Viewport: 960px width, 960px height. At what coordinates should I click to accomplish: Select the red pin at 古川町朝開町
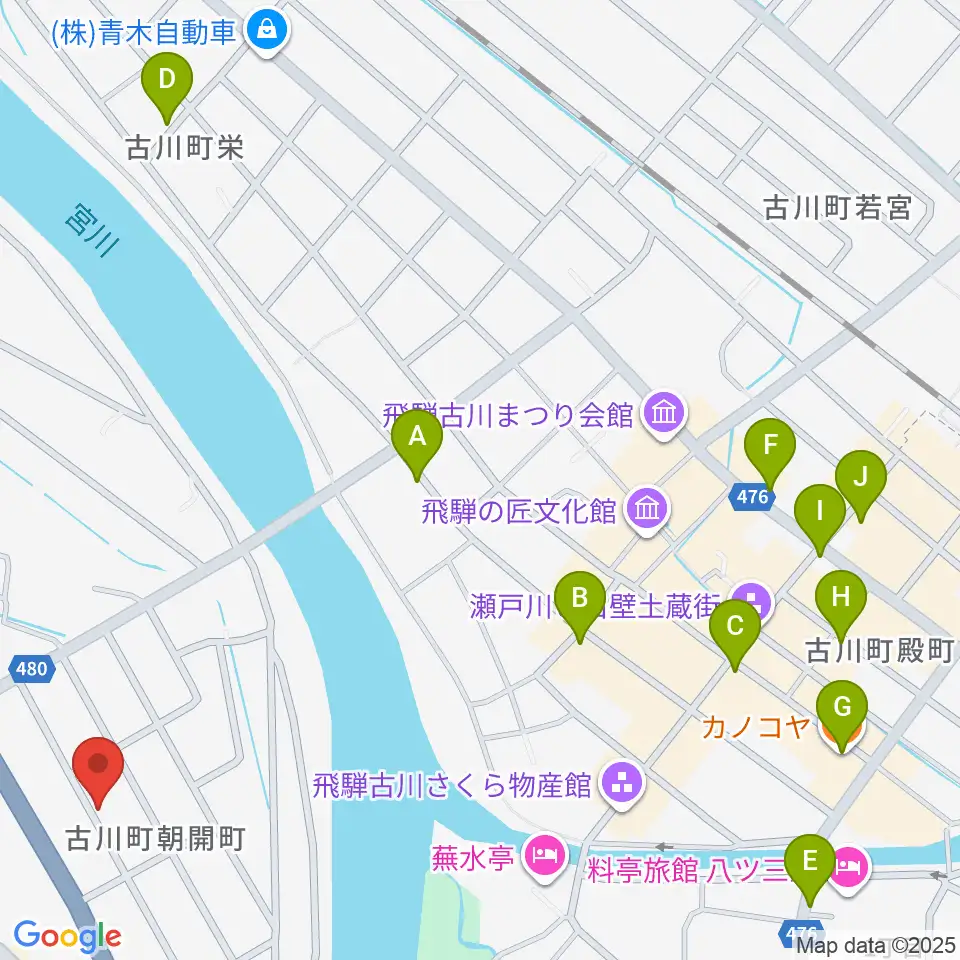point(99,770)
